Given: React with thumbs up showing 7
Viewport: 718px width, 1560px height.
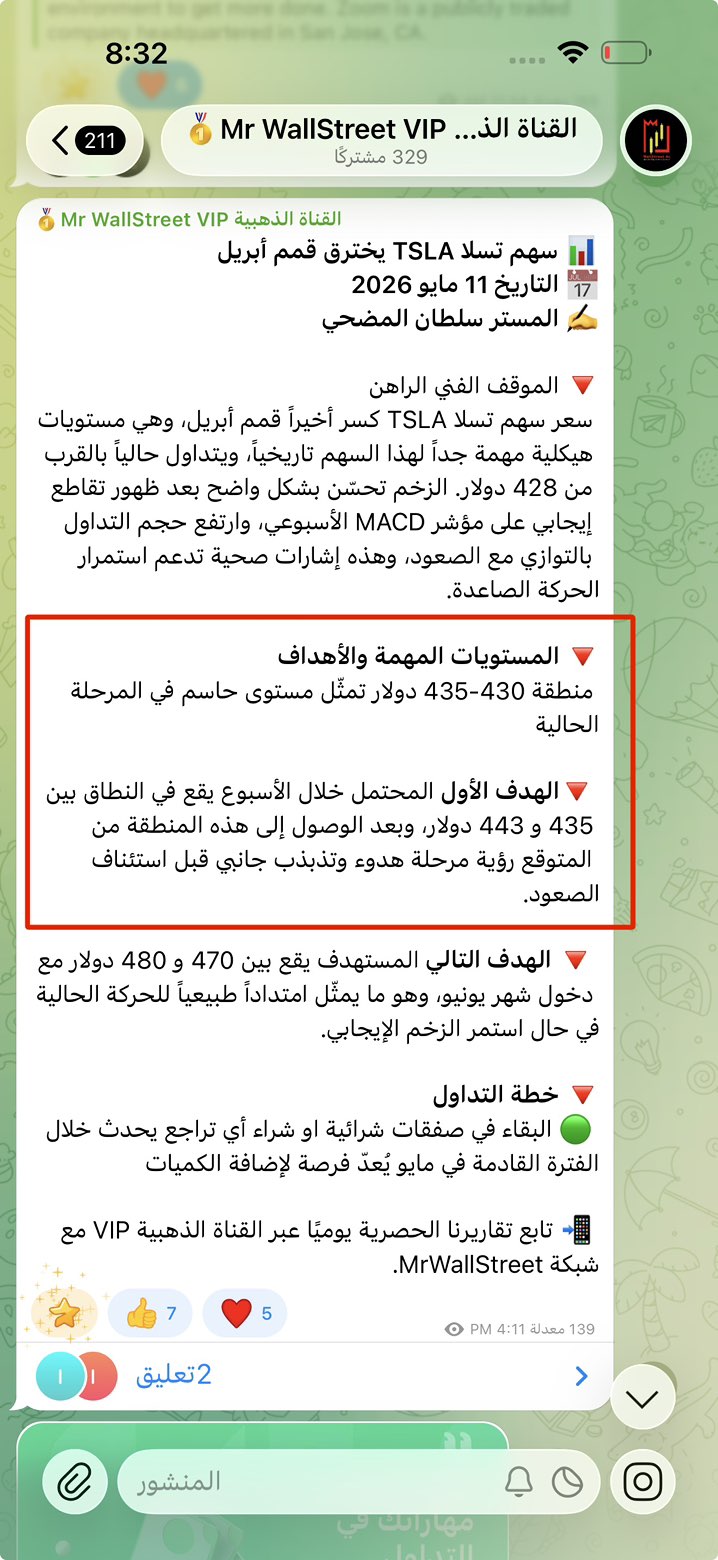Looking at the screenshot, I should pyautogui.click(x=150, y=1313).
